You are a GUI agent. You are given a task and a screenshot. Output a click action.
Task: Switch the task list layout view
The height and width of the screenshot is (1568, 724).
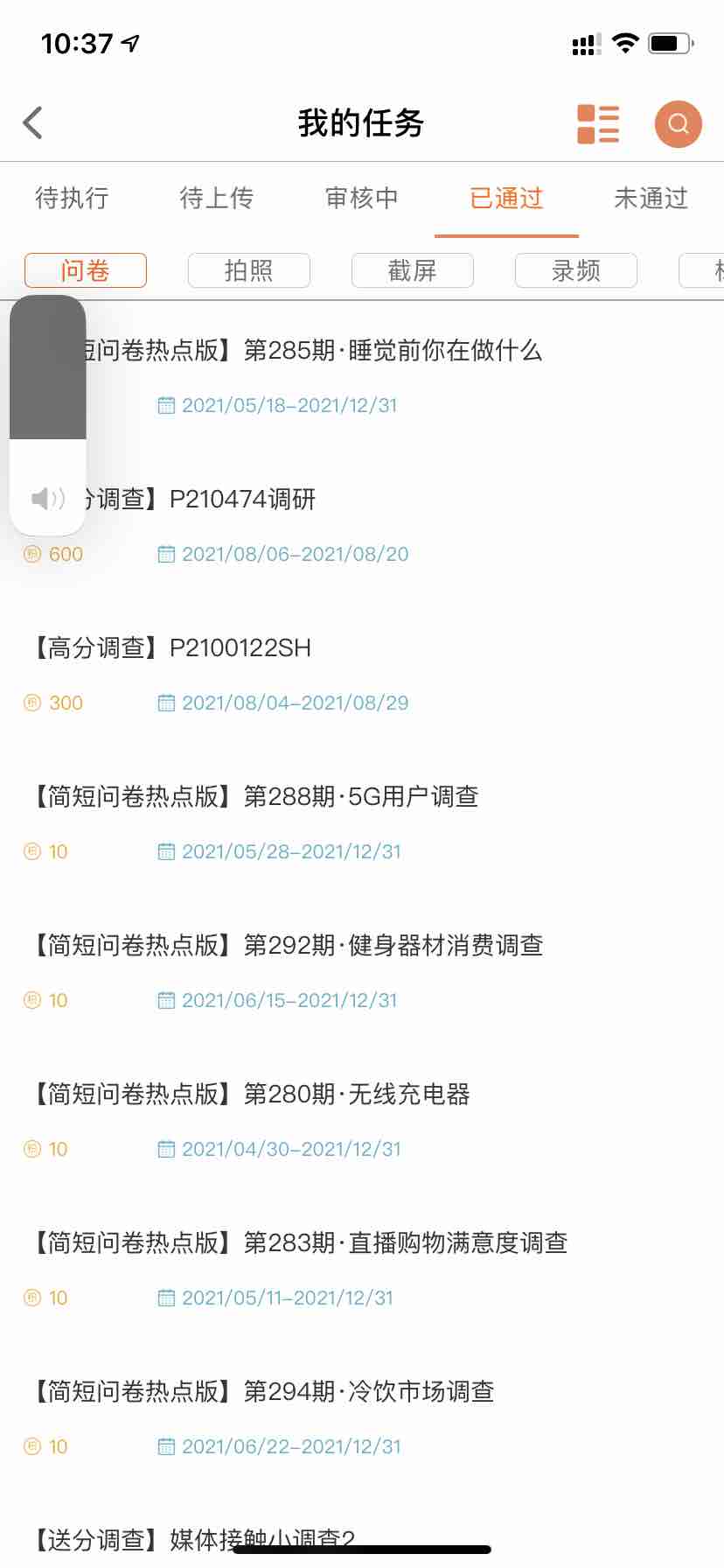tap(598, 123)
